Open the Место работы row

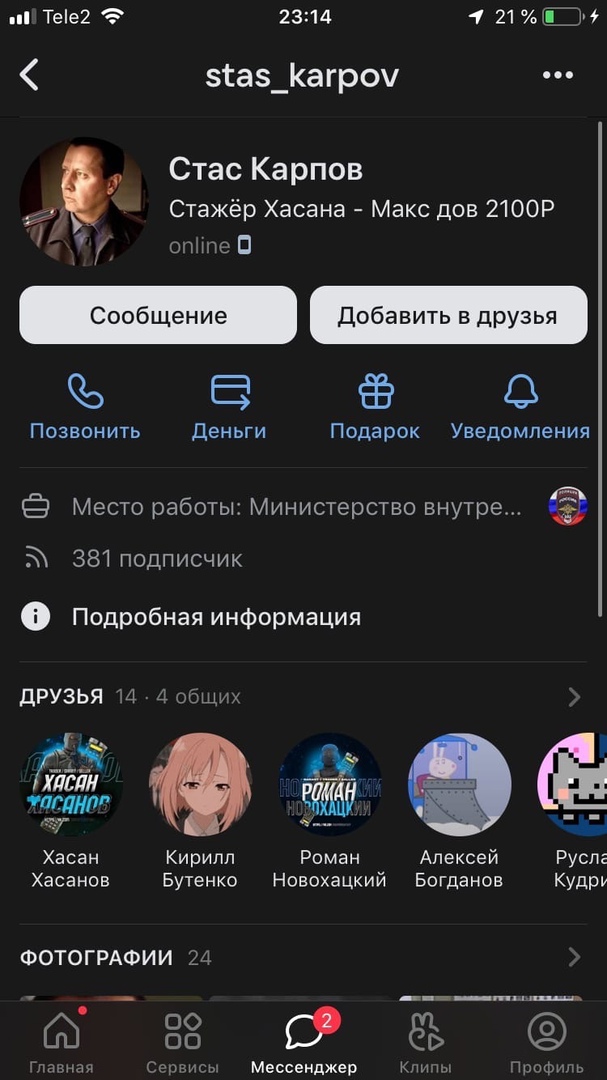tap(297, 507)
